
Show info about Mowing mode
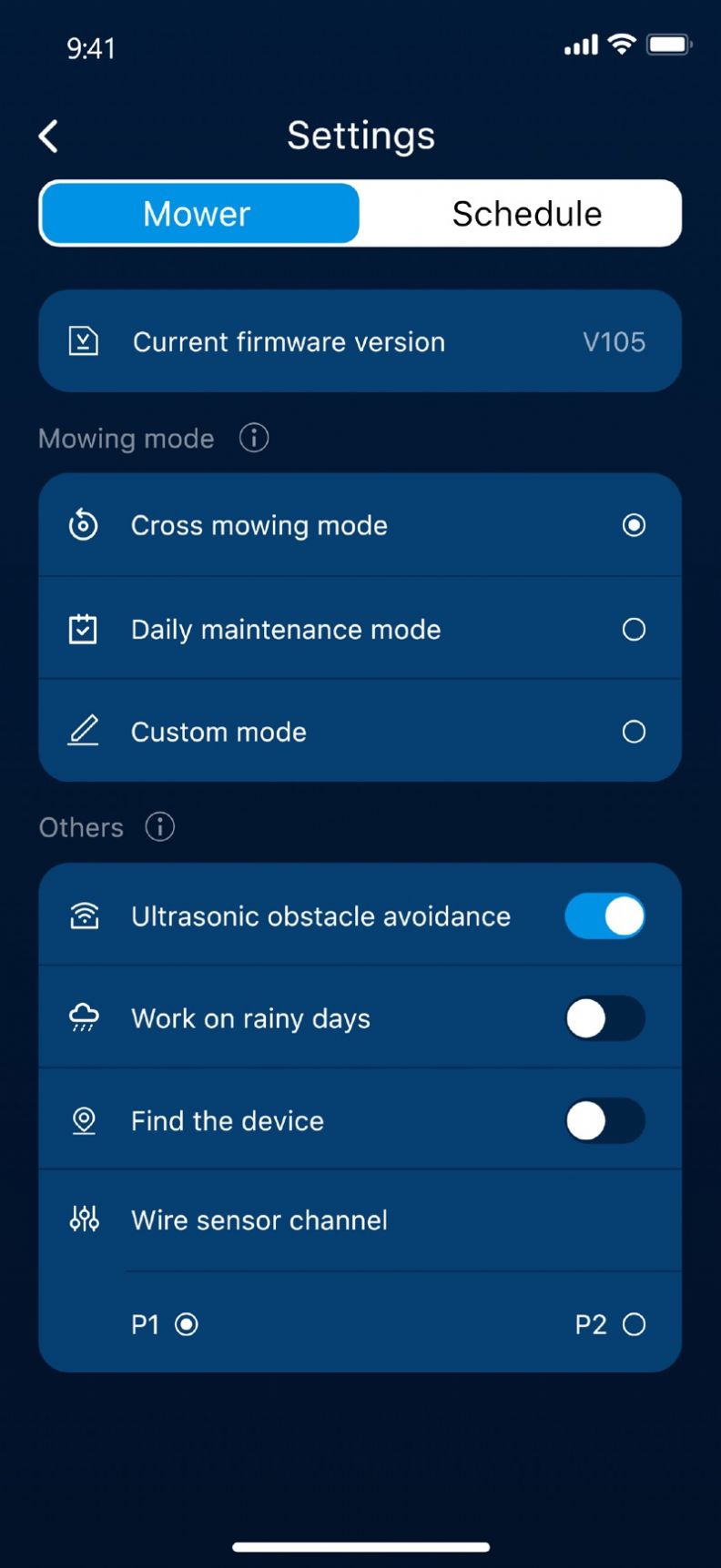(254, 438)
